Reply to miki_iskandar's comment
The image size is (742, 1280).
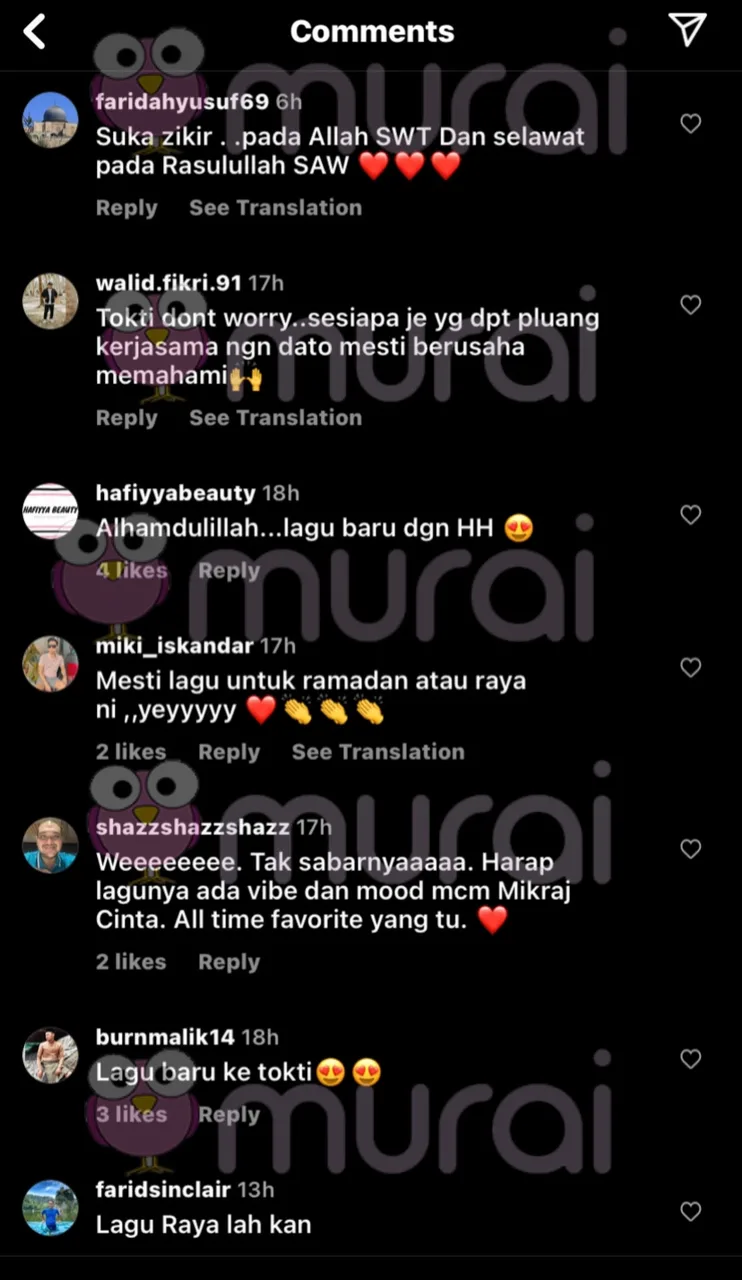(228, 752)
